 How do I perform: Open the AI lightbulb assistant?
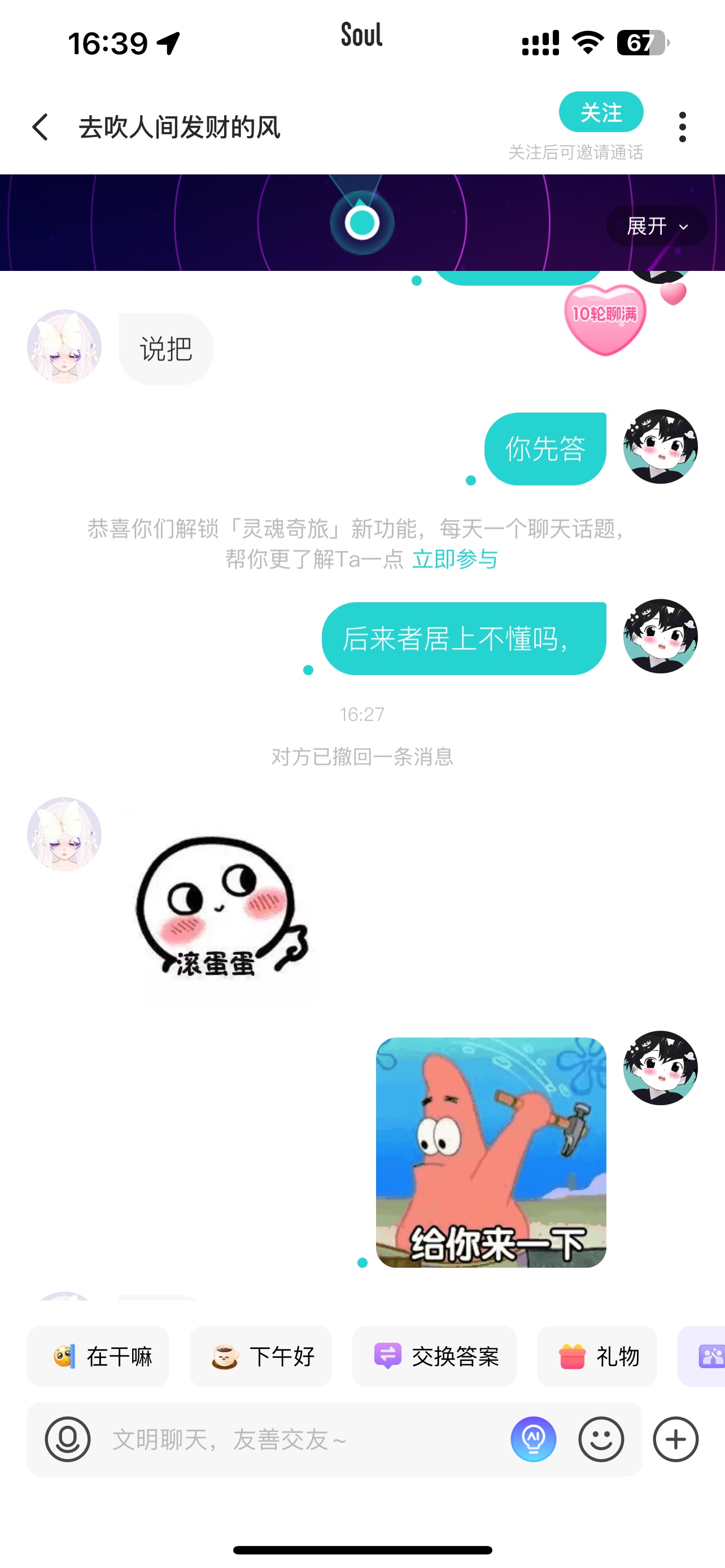pyautogui.click(x=533, y=1439)
